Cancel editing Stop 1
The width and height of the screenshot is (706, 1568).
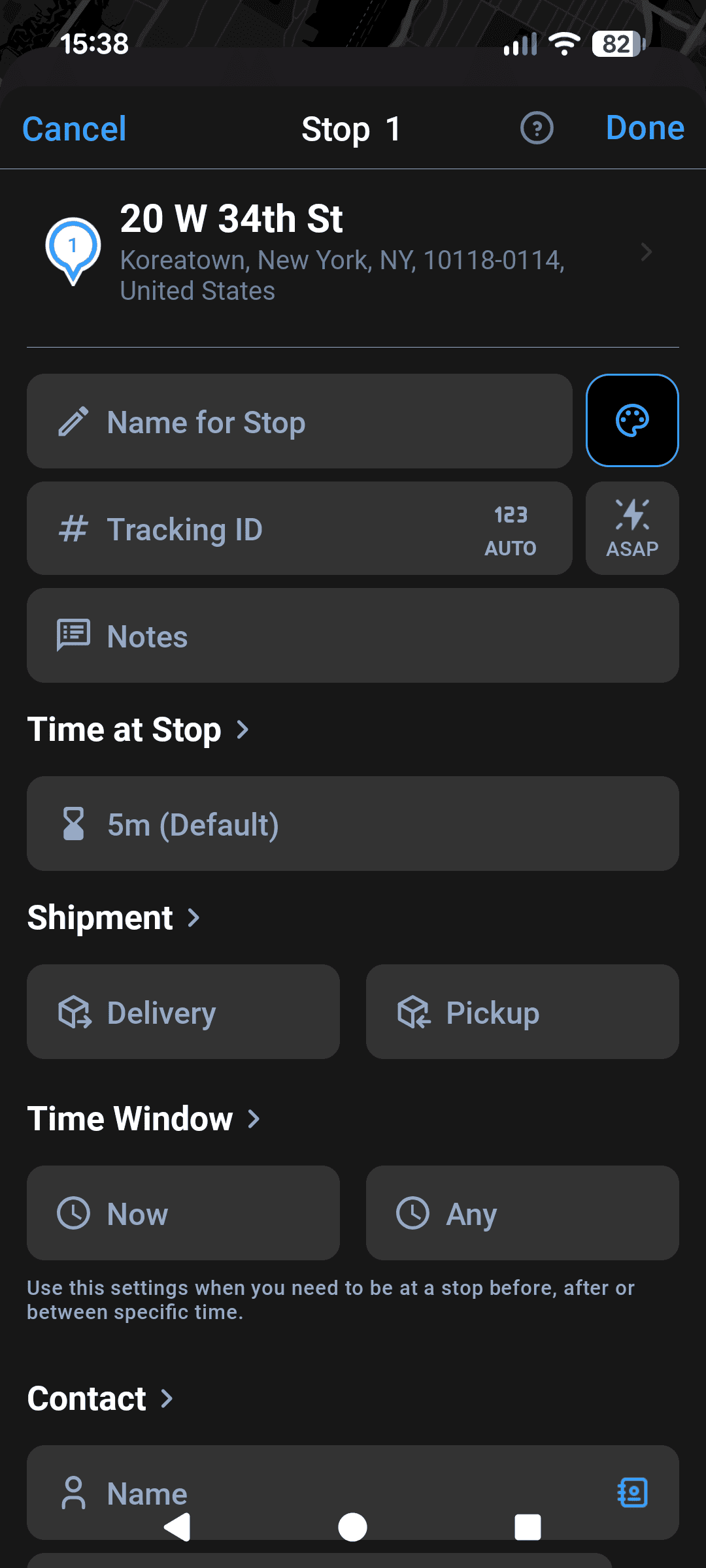coord(74,128)
